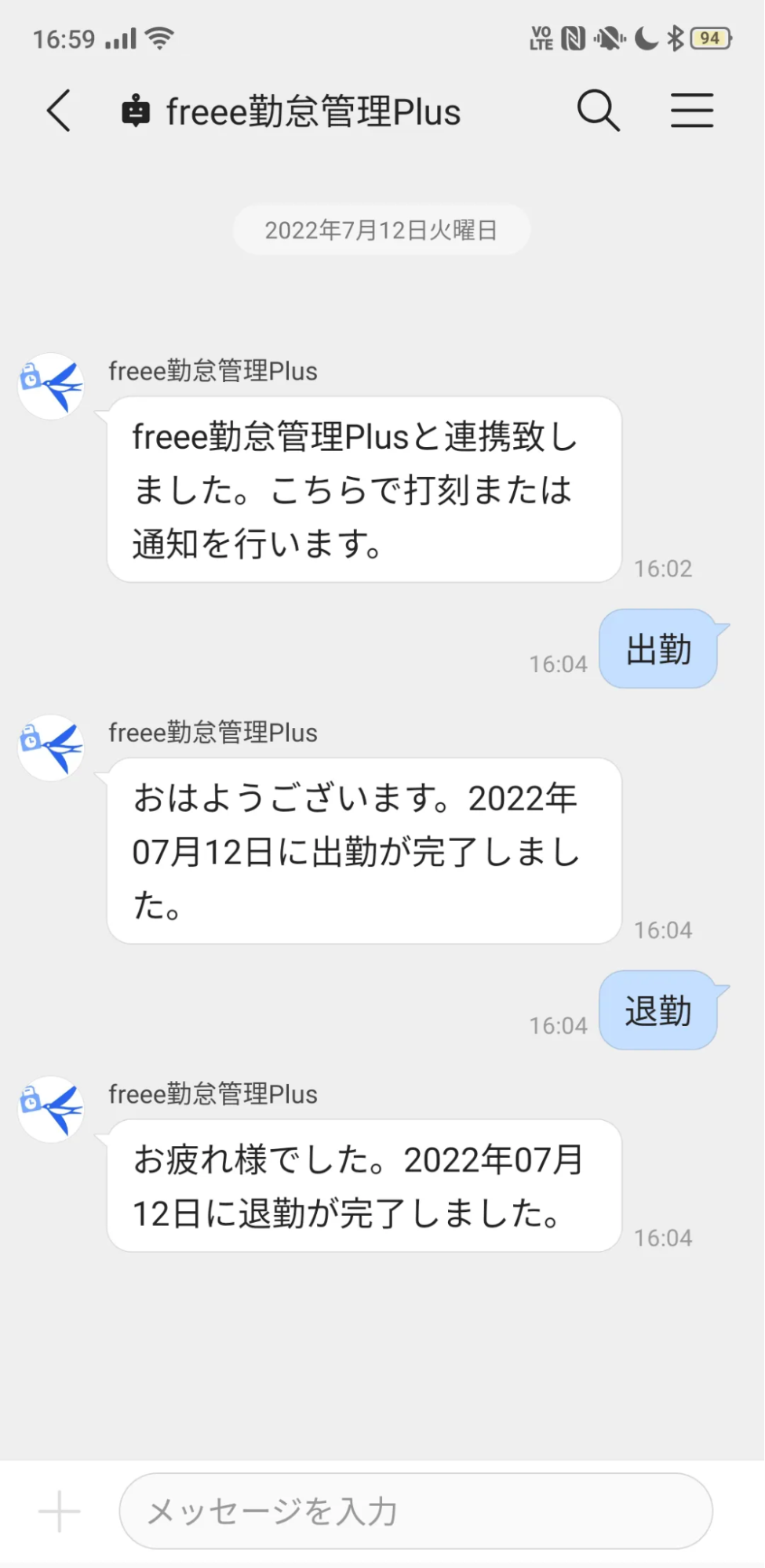
Task: Tap the bot avatar next to the second message
Action: [x=49, y=748]
